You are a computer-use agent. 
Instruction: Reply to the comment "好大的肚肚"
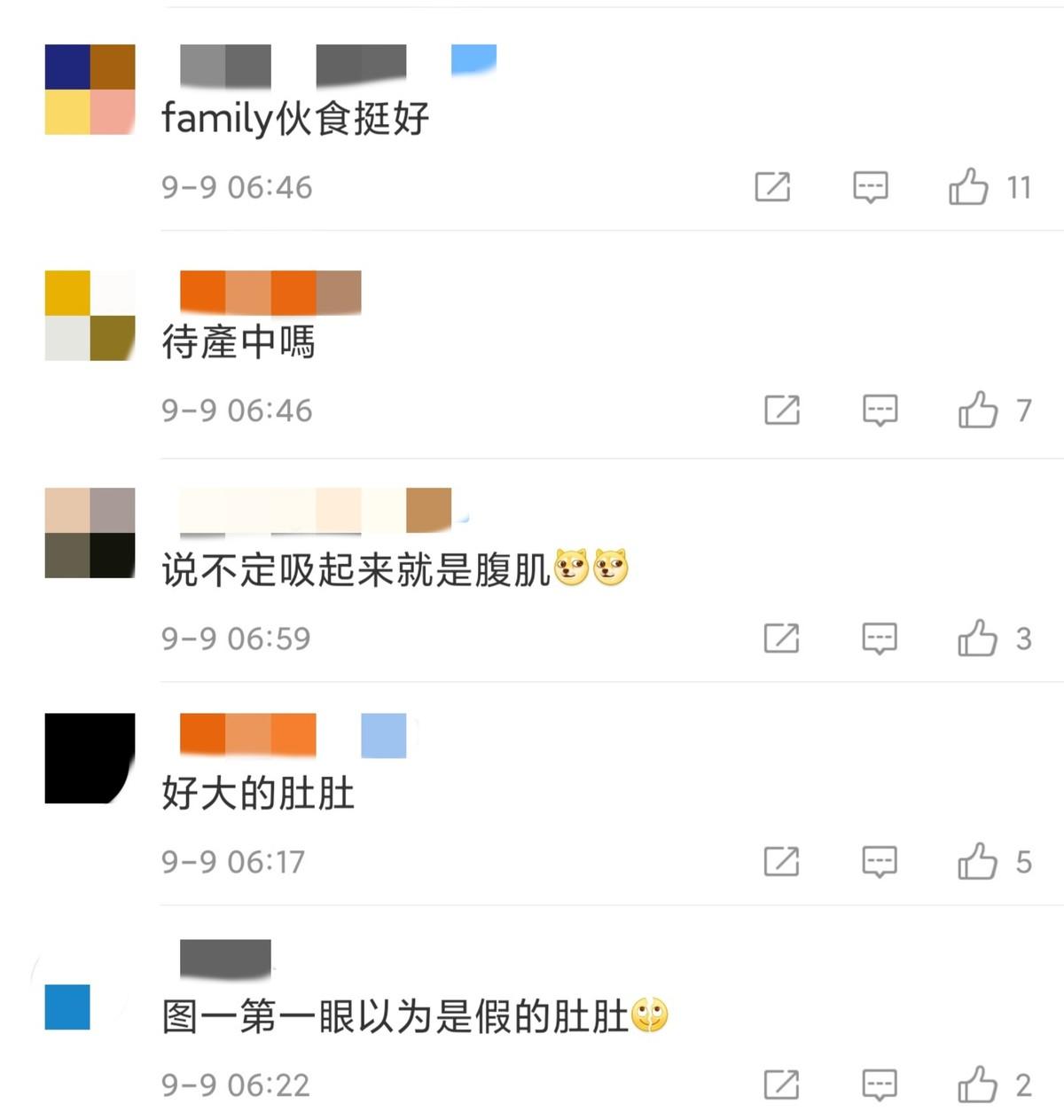[879, 861]
